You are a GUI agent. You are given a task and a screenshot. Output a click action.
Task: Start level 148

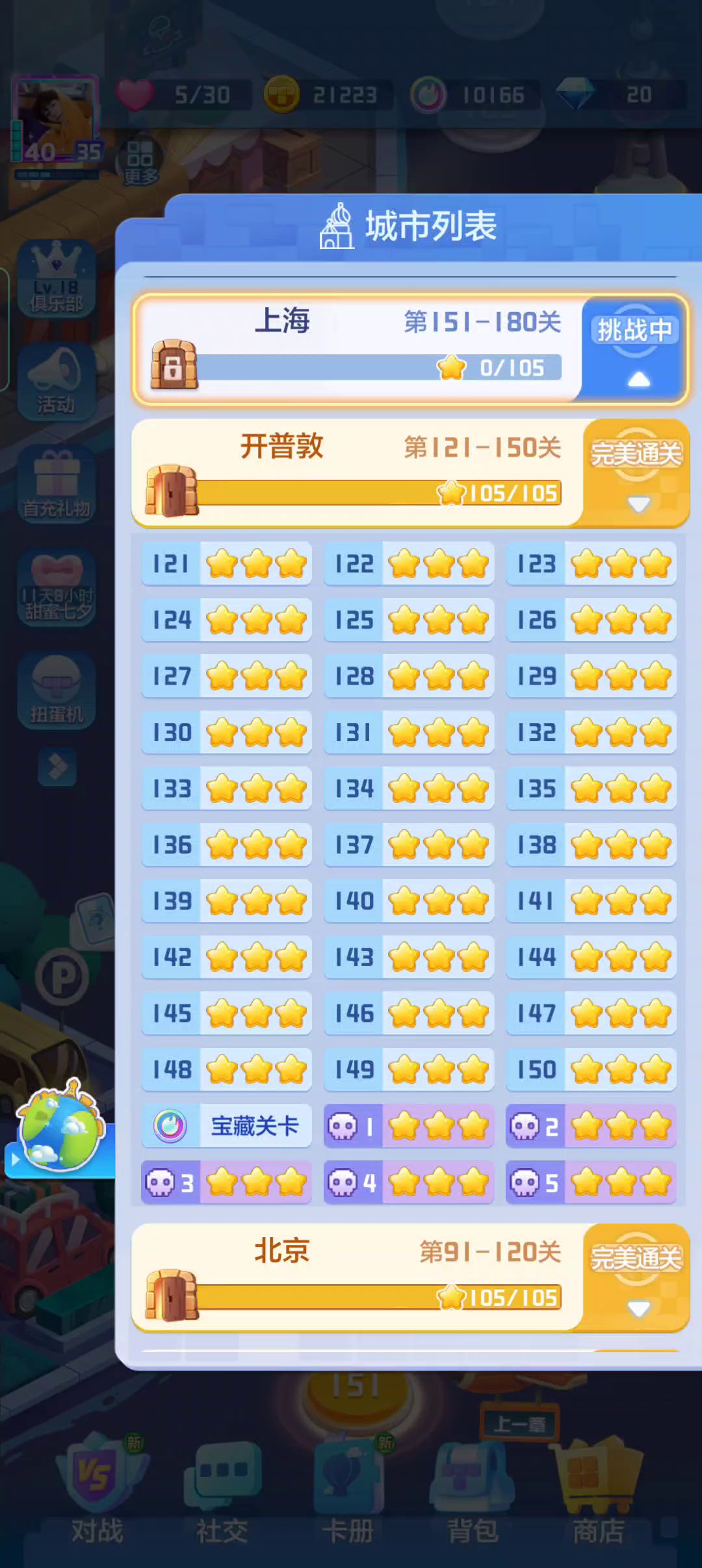(x=226, y=1069)
